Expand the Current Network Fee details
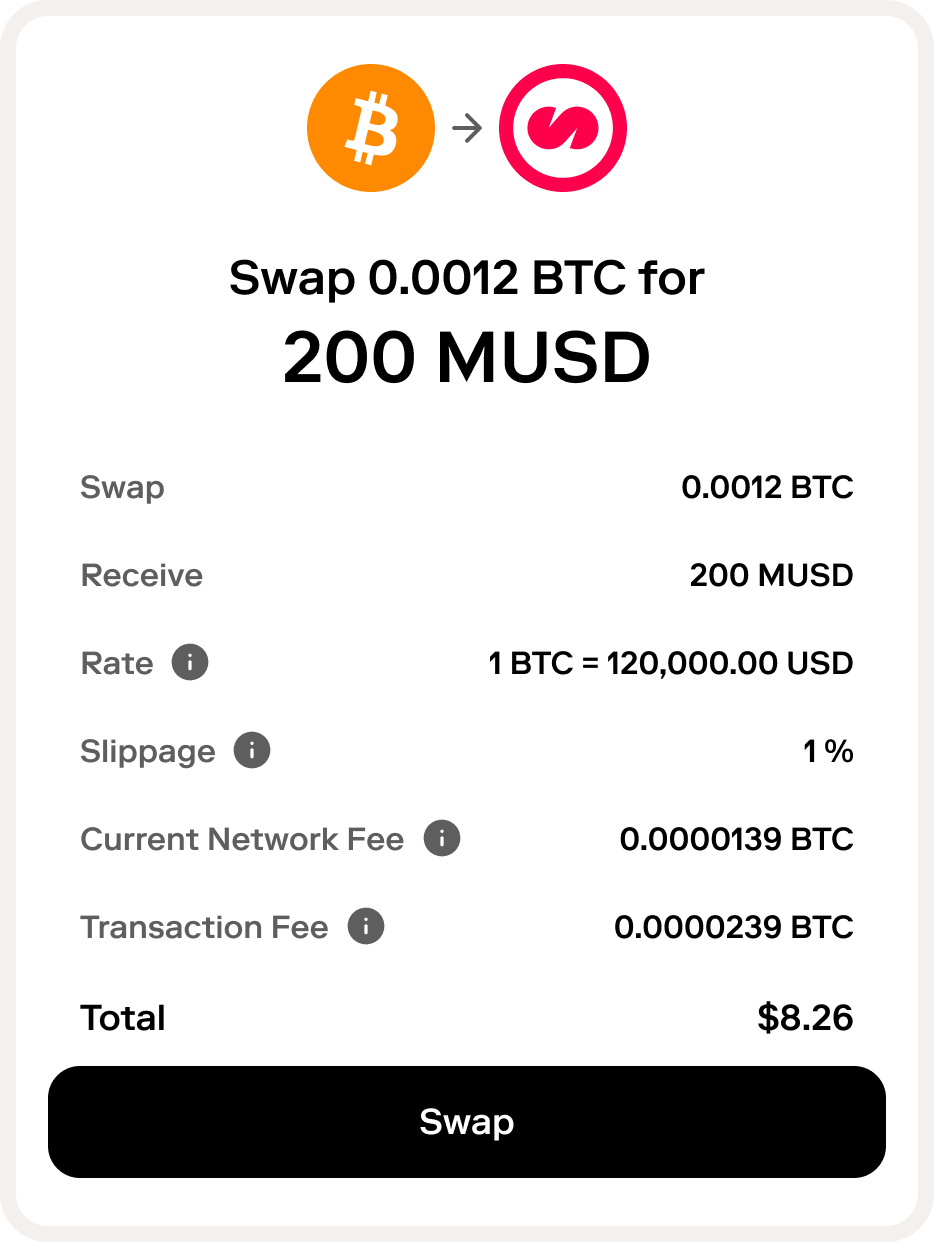The height and width of the screenshot is (1242, 934). (x=440, y=839)
